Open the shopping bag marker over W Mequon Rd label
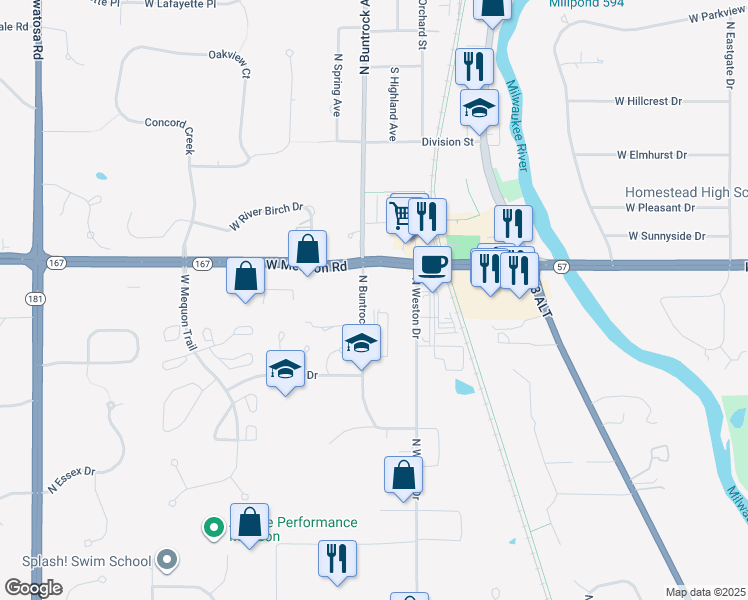 [x=307, y=249]
